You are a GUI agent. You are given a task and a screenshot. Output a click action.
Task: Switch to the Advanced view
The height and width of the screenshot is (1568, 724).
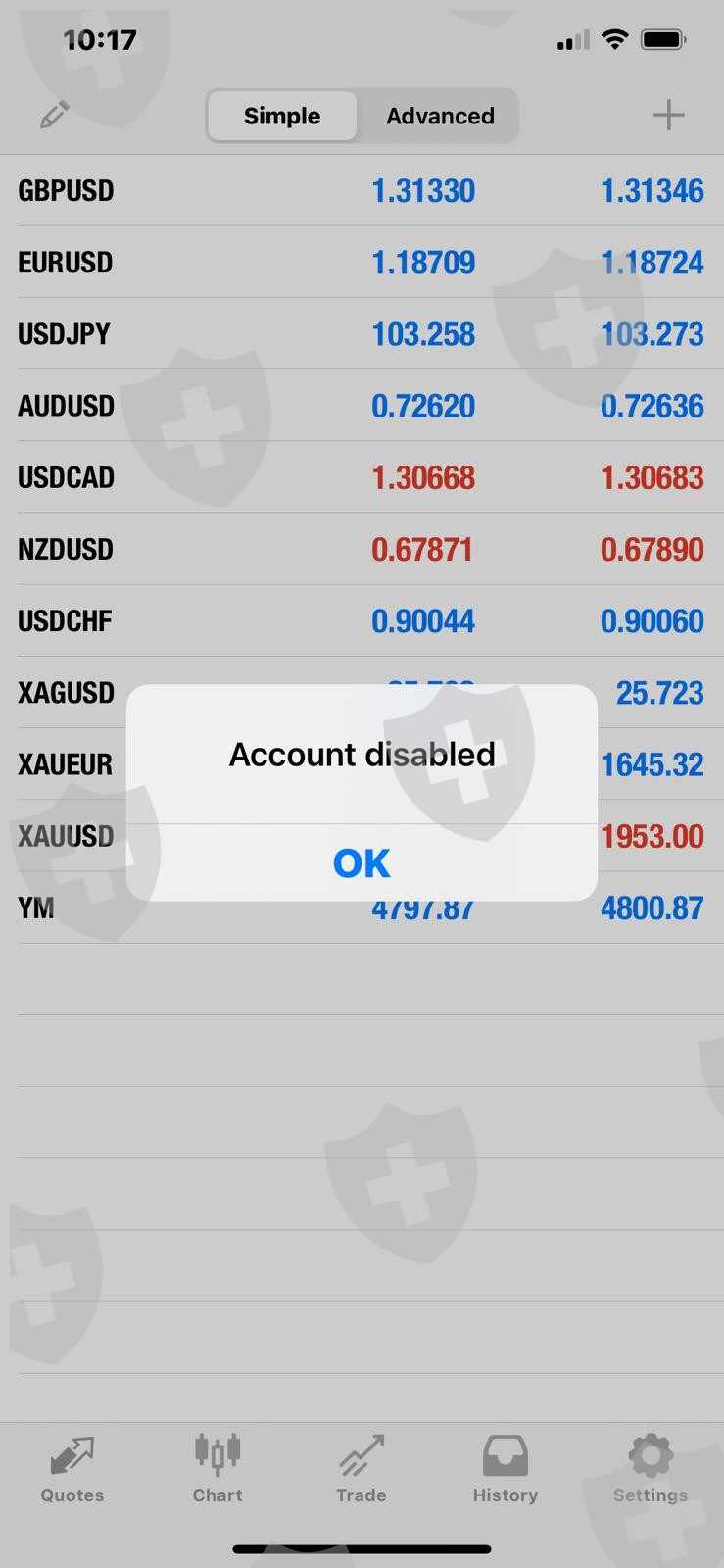click(440, 116)
